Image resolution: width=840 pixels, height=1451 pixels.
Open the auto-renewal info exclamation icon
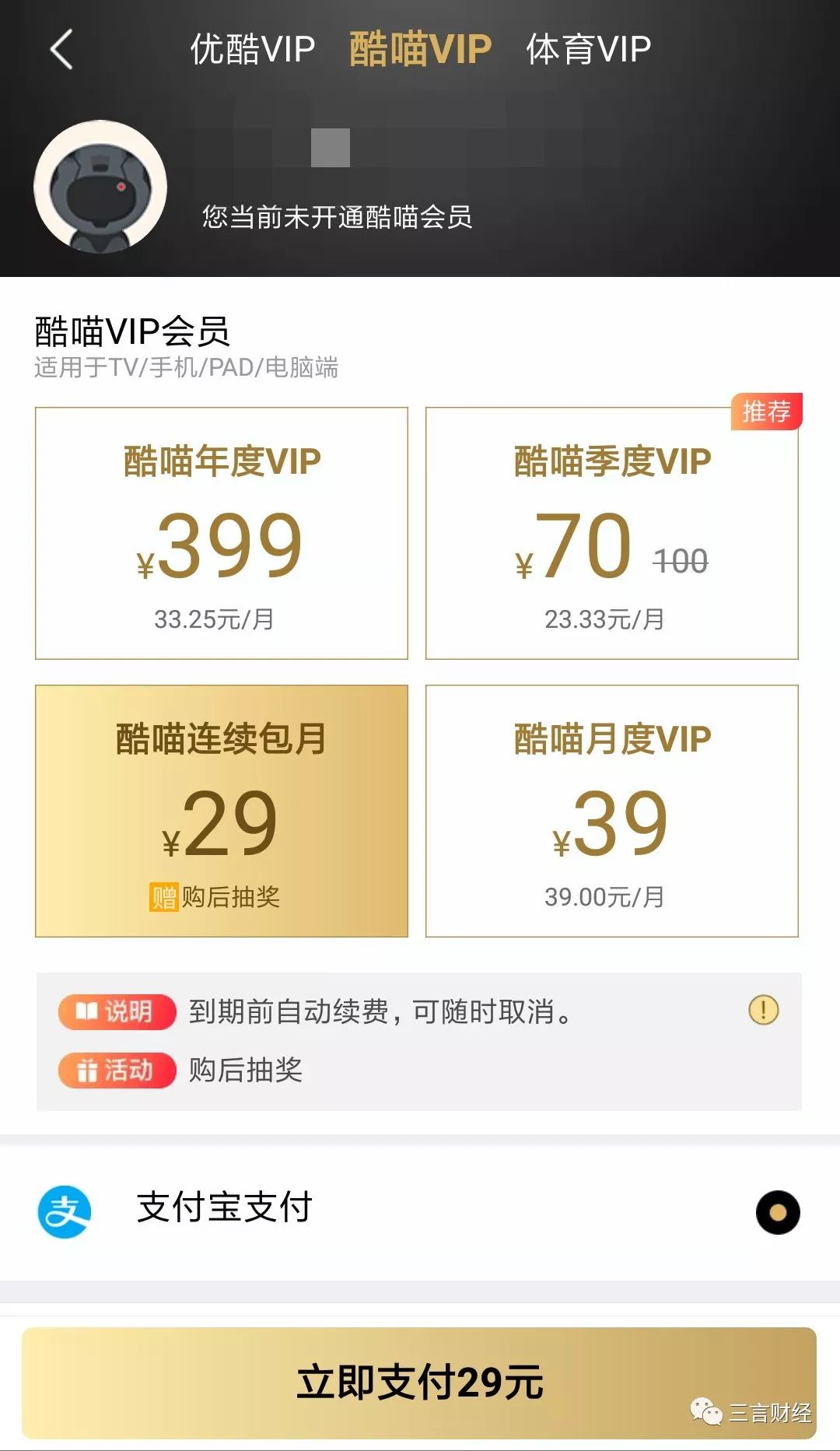tap(763, 1011)
